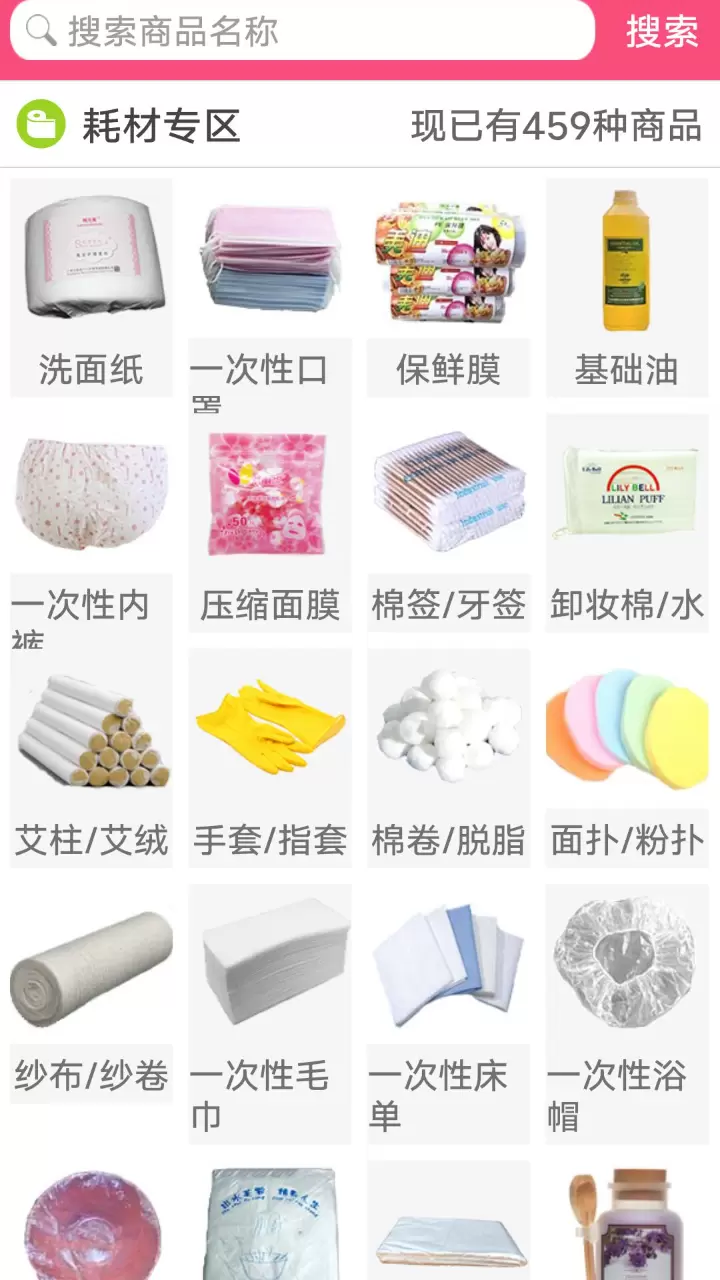Open the 压缩面膜 category
The image size is (720, 1280).
point(270,523)
